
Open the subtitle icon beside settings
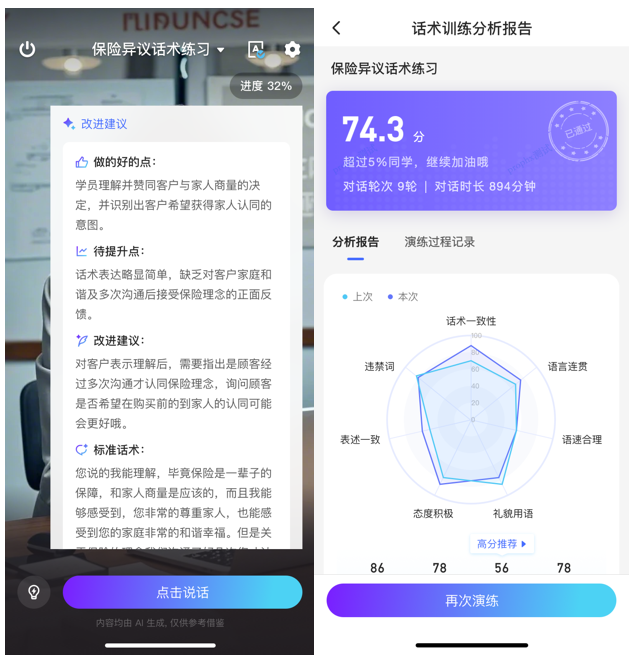256,49
